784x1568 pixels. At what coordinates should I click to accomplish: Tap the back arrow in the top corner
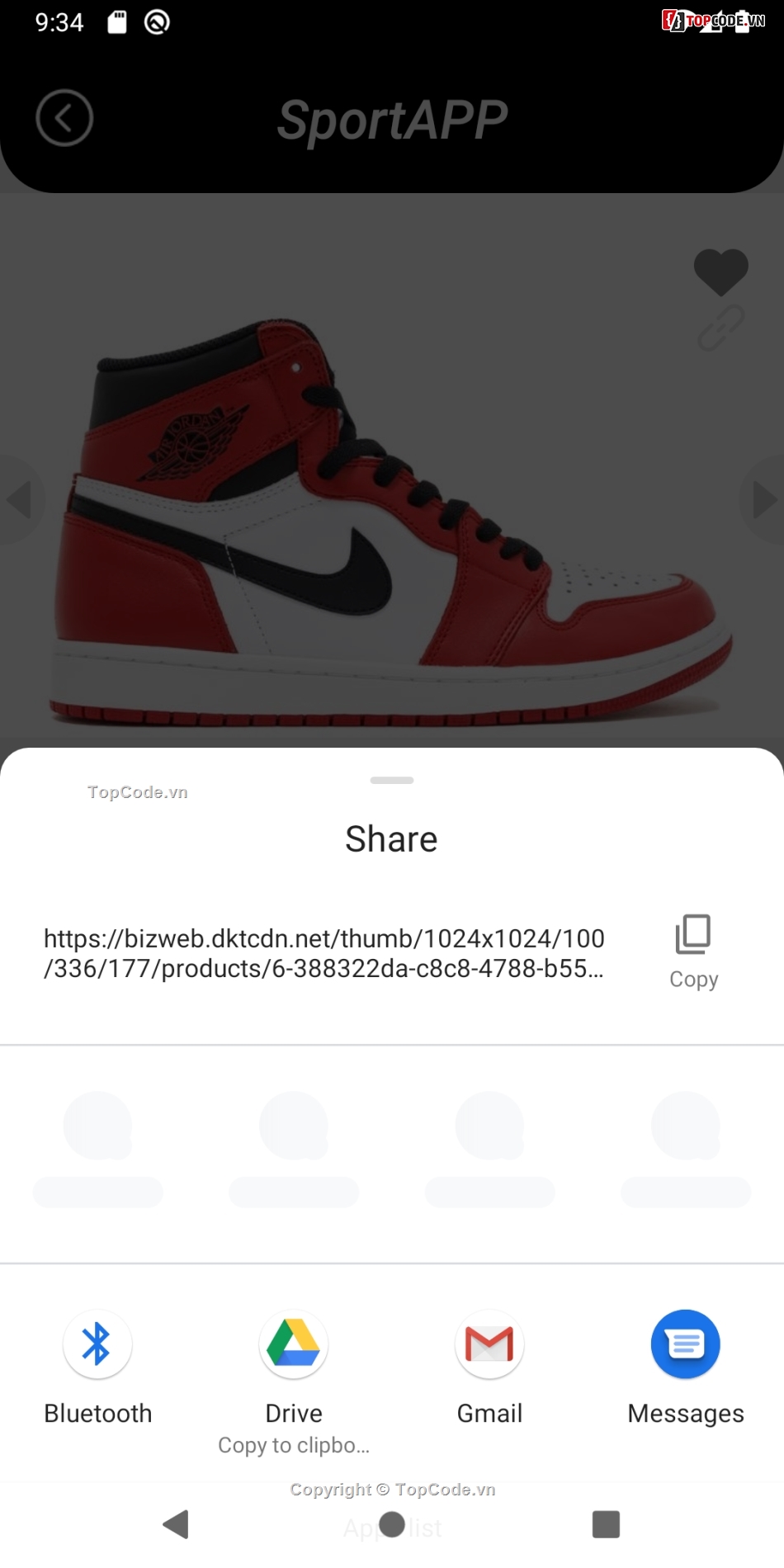[x=65, y=118]
